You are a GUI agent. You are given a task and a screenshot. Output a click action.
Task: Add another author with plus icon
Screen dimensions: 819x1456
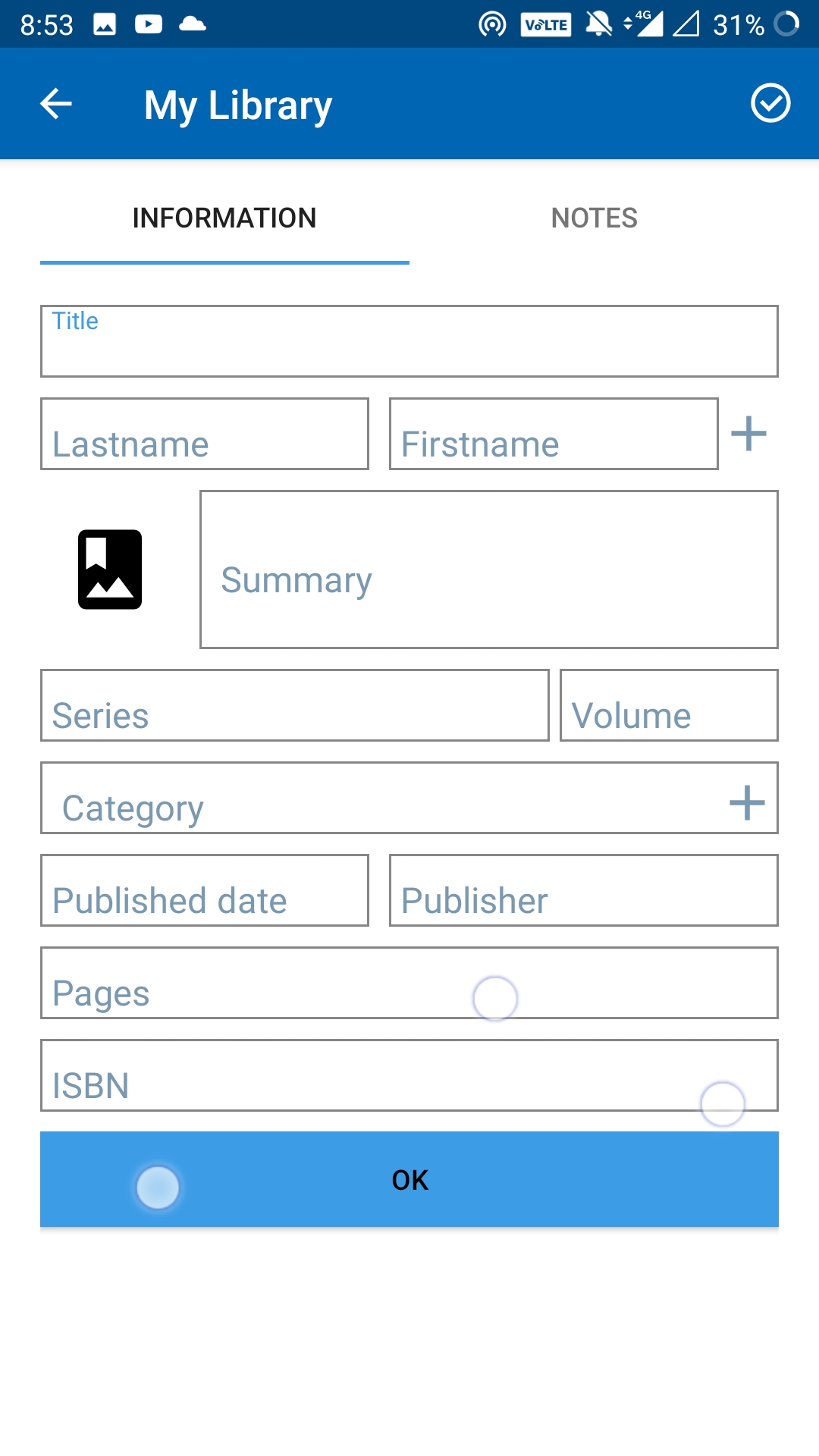[748, 434]
